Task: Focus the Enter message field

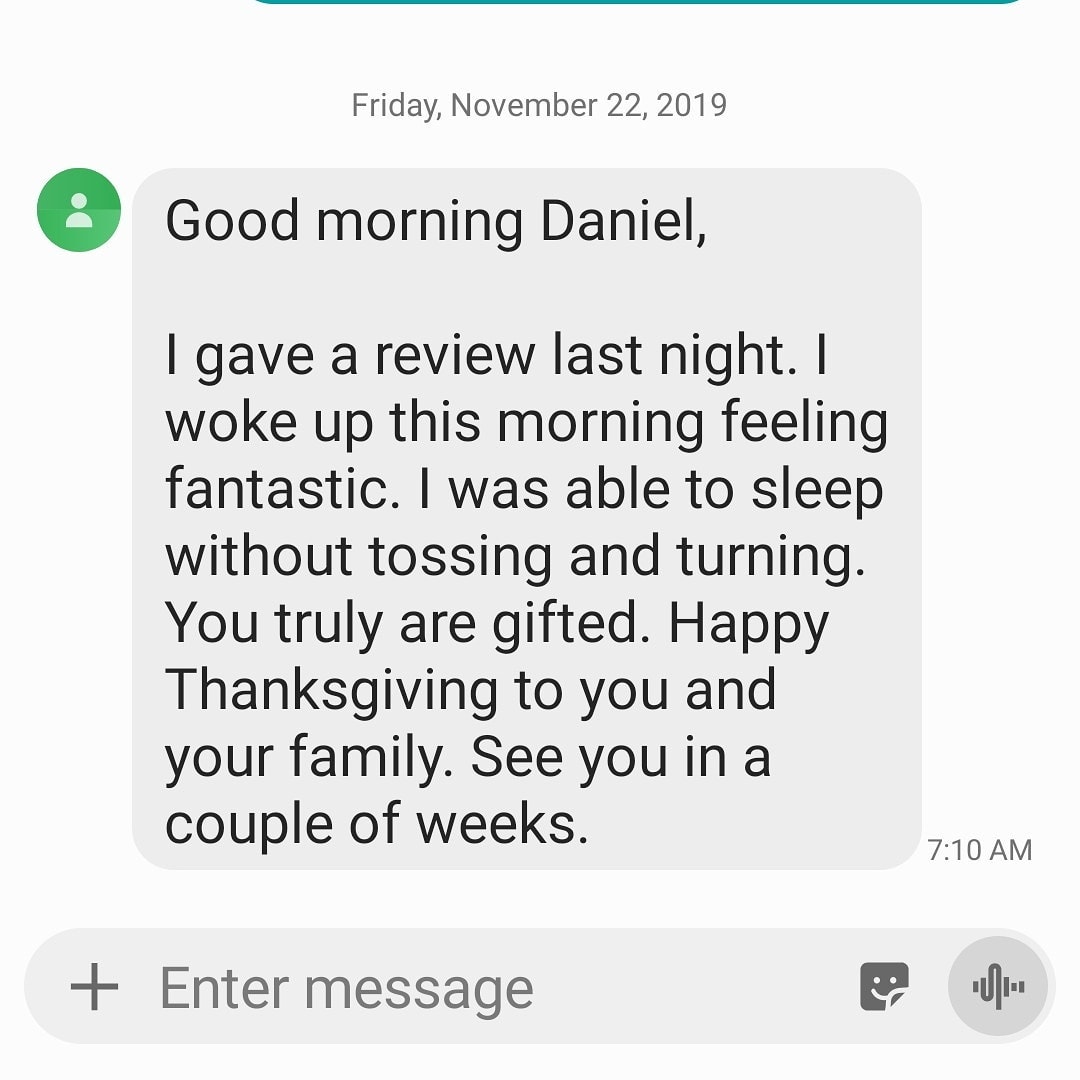Action: [480, 988]
